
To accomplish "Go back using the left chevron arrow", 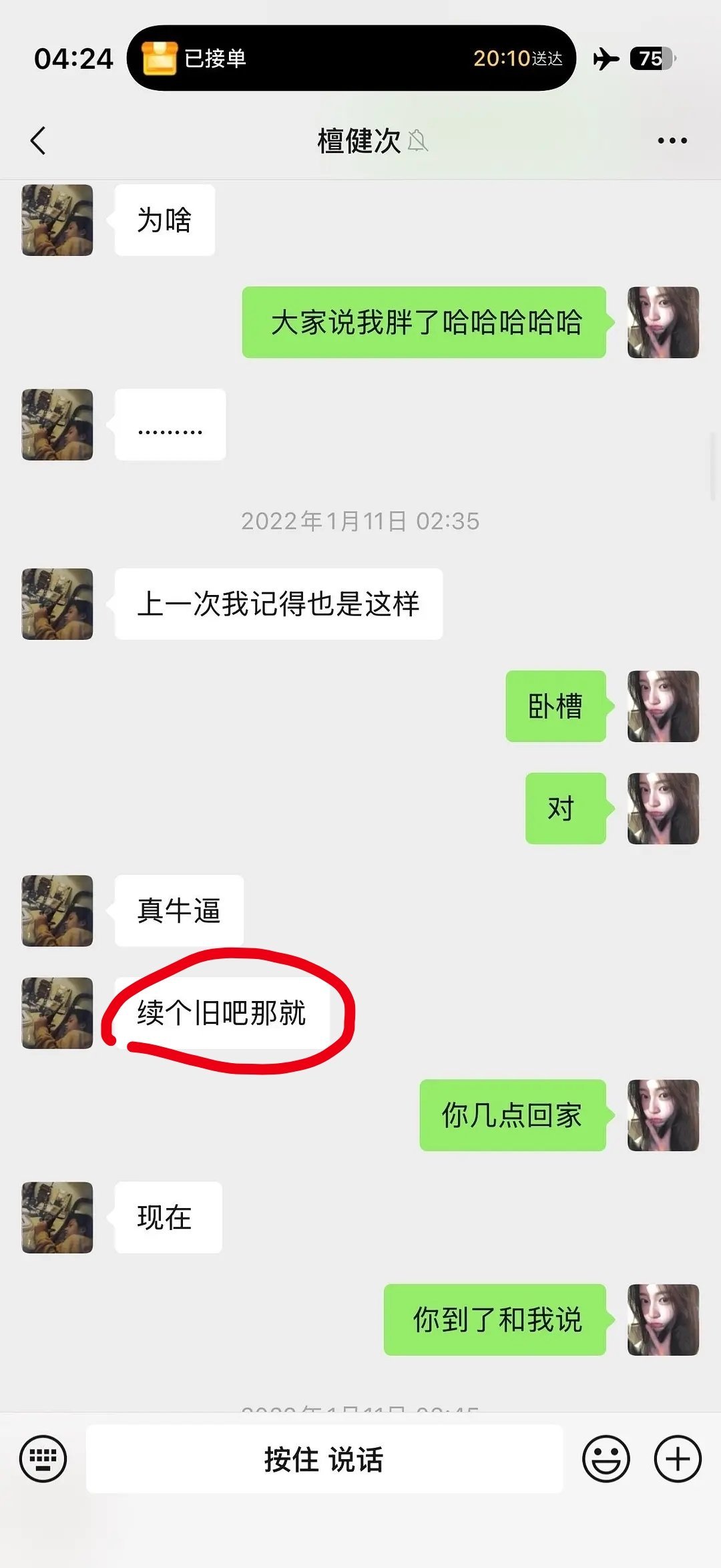I will click(38, 140).
